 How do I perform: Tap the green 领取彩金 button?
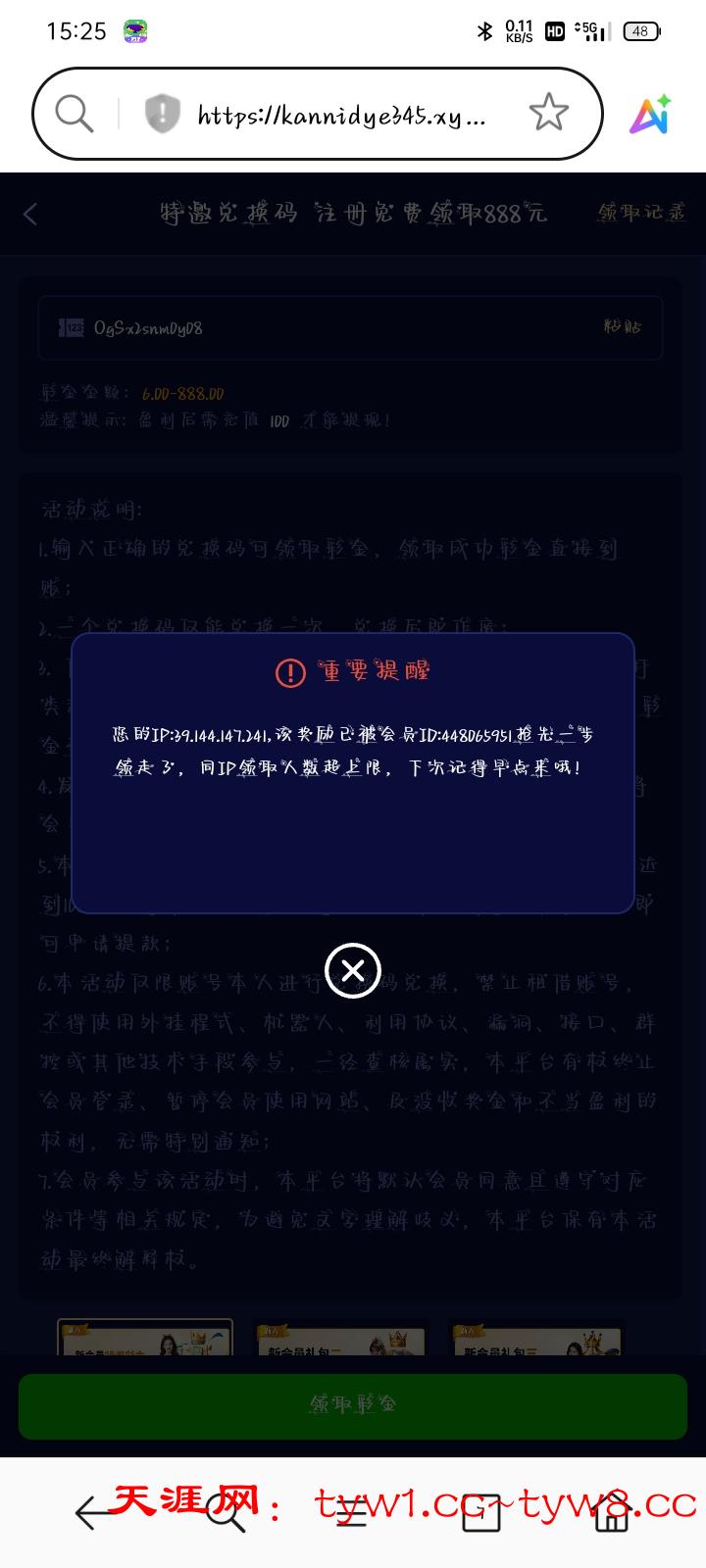pyautogui.click(x=353, y=1405)
